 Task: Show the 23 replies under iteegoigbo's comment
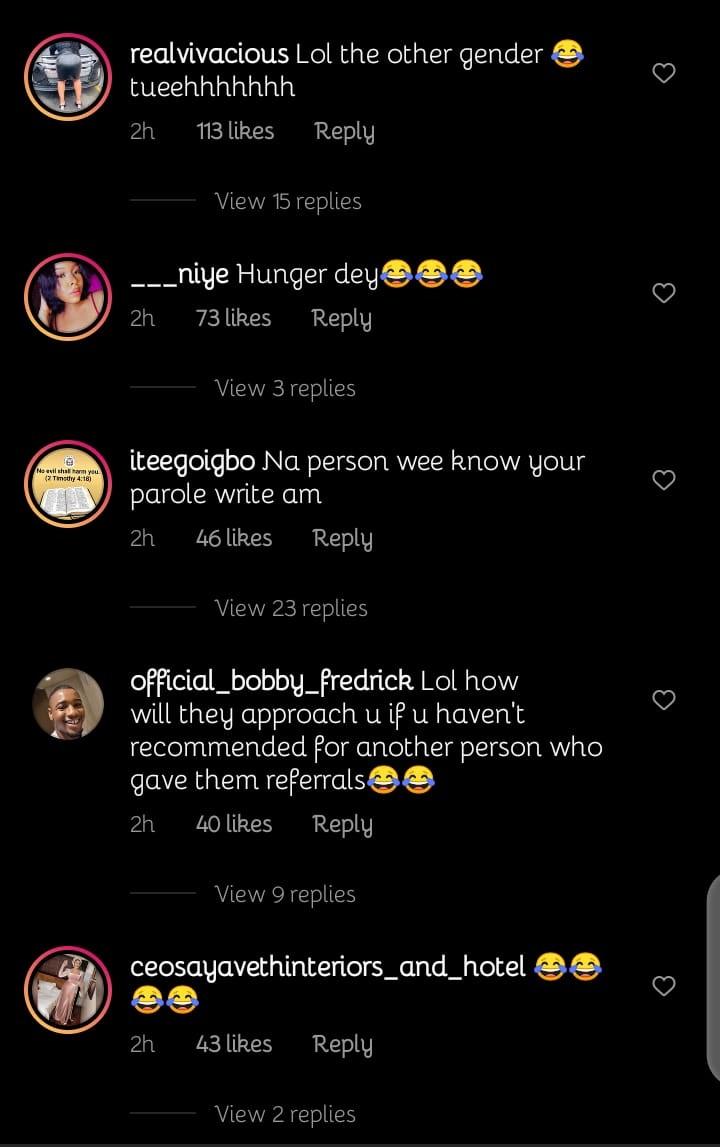point(291,608)
